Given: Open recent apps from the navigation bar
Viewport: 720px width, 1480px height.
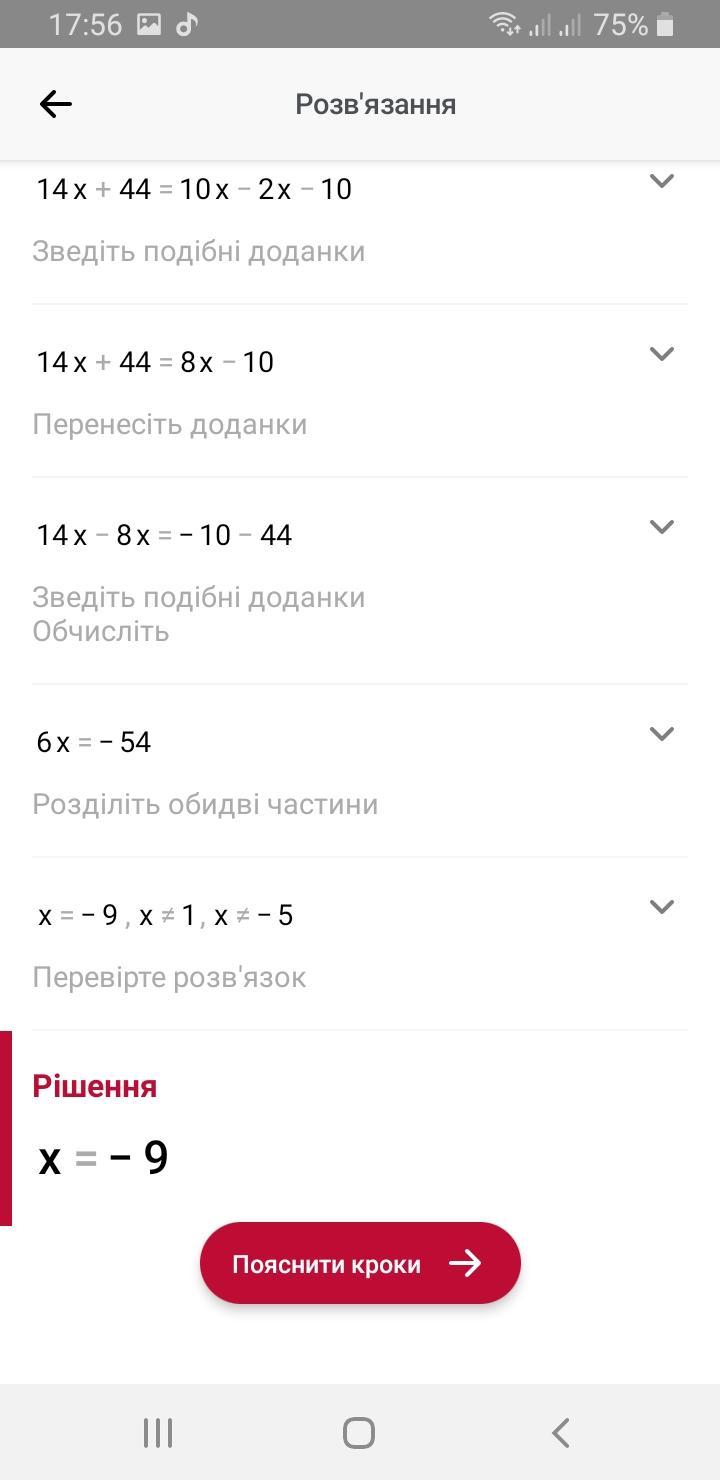Looking at the screenshot, I should pos(158,1433).
